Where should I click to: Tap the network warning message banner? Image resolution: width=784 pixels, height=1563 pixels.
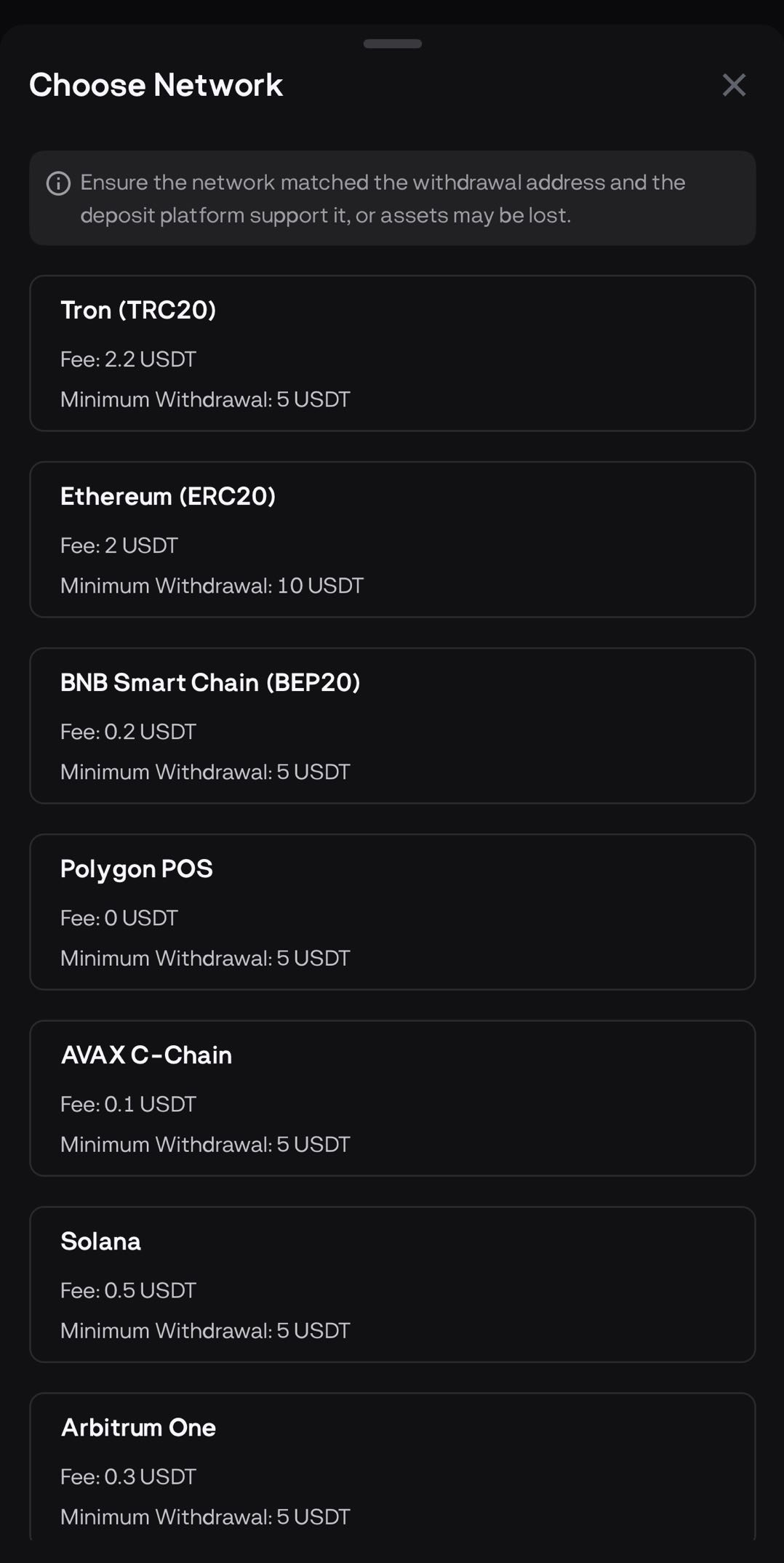tap(392, 198)
